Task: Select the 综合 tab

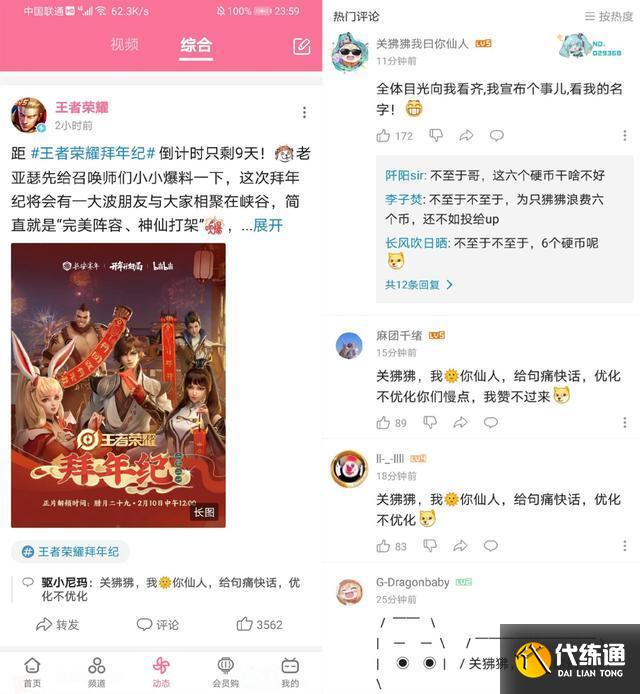Action: [x=196, y=45]
